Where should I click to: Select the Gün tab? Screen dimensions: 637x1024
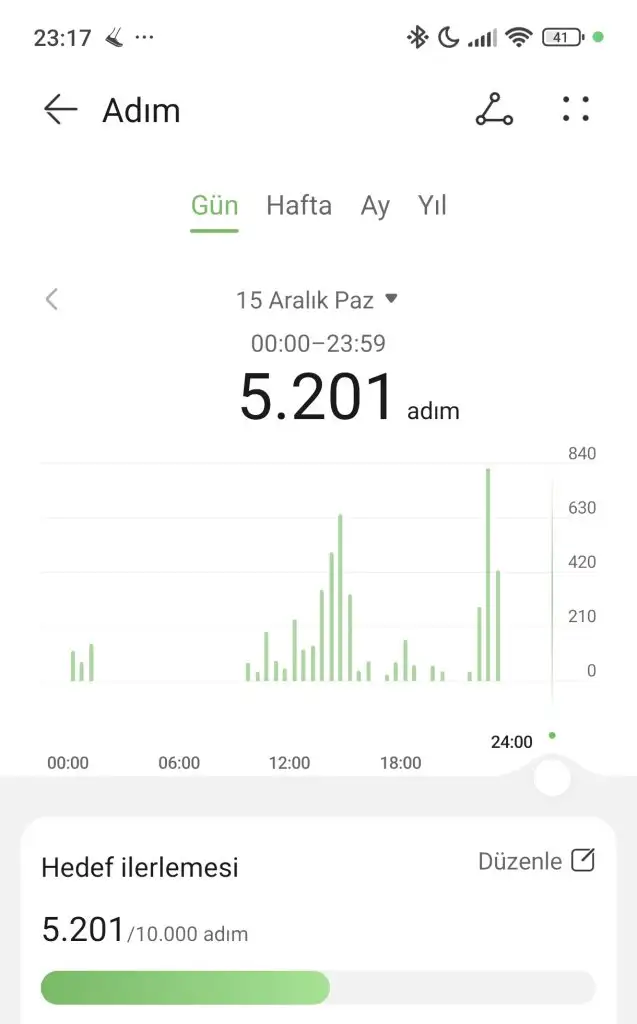click(215, 206)
